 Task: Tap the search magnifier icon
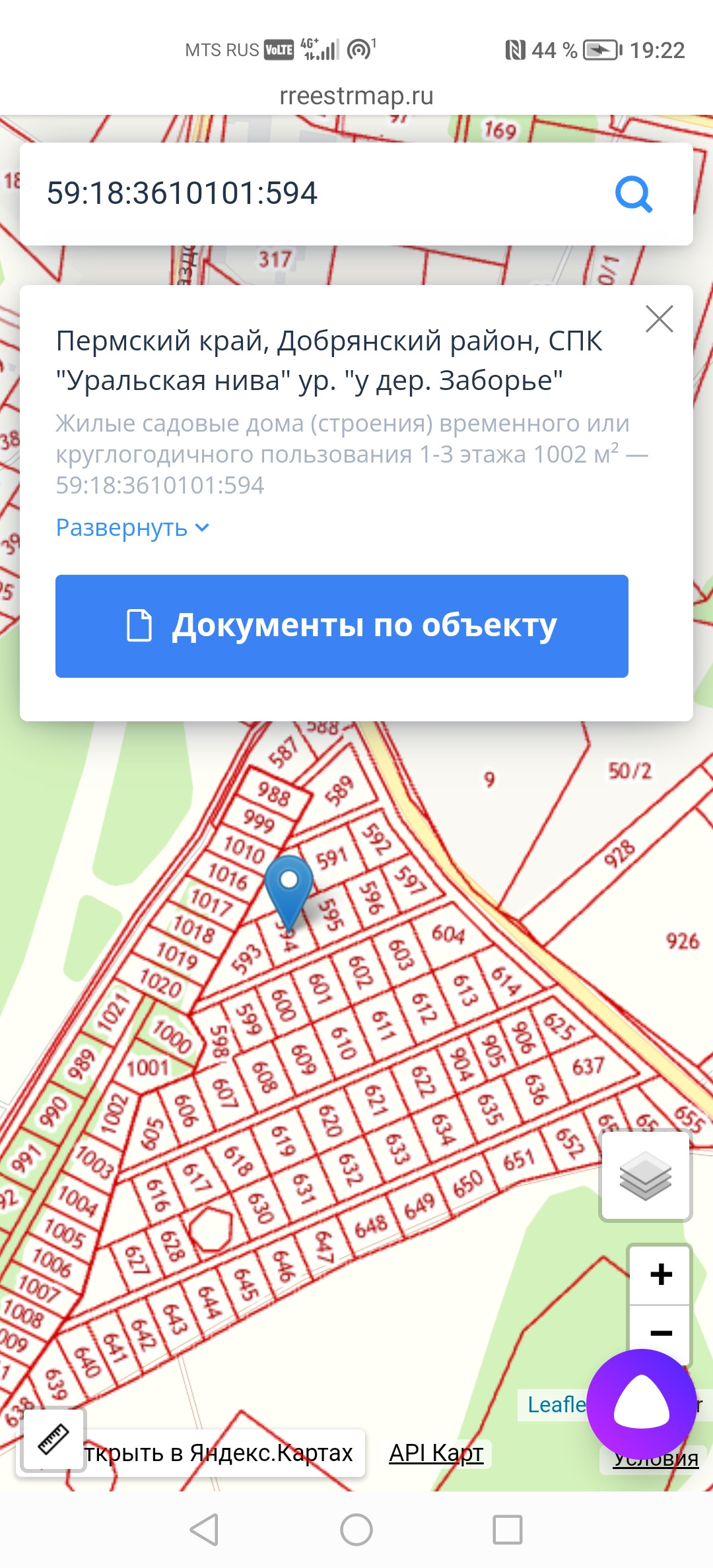tap(634, 194)
